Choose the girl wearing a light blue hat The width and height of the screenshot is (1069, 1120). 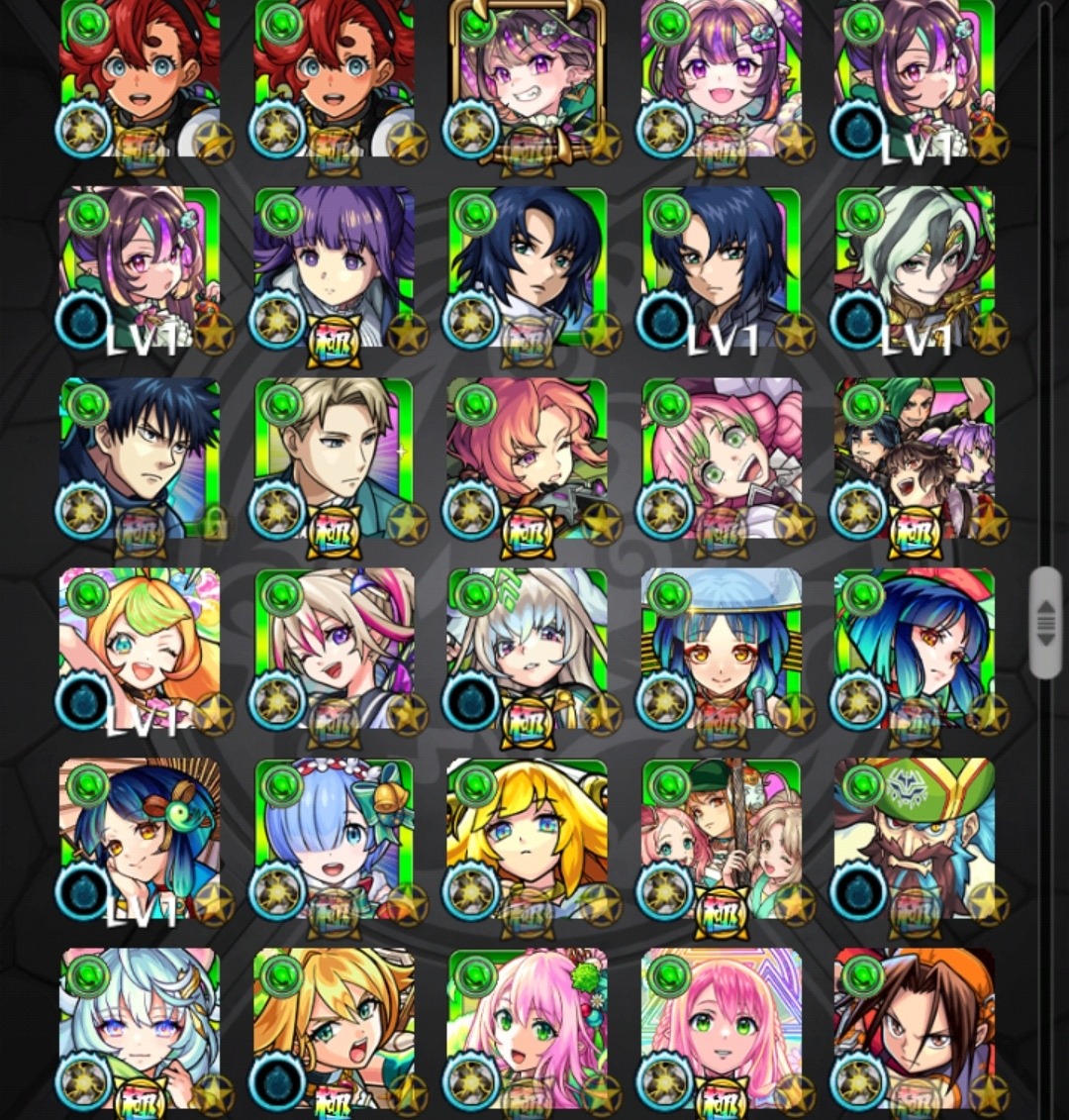click(x=721, y=649)
